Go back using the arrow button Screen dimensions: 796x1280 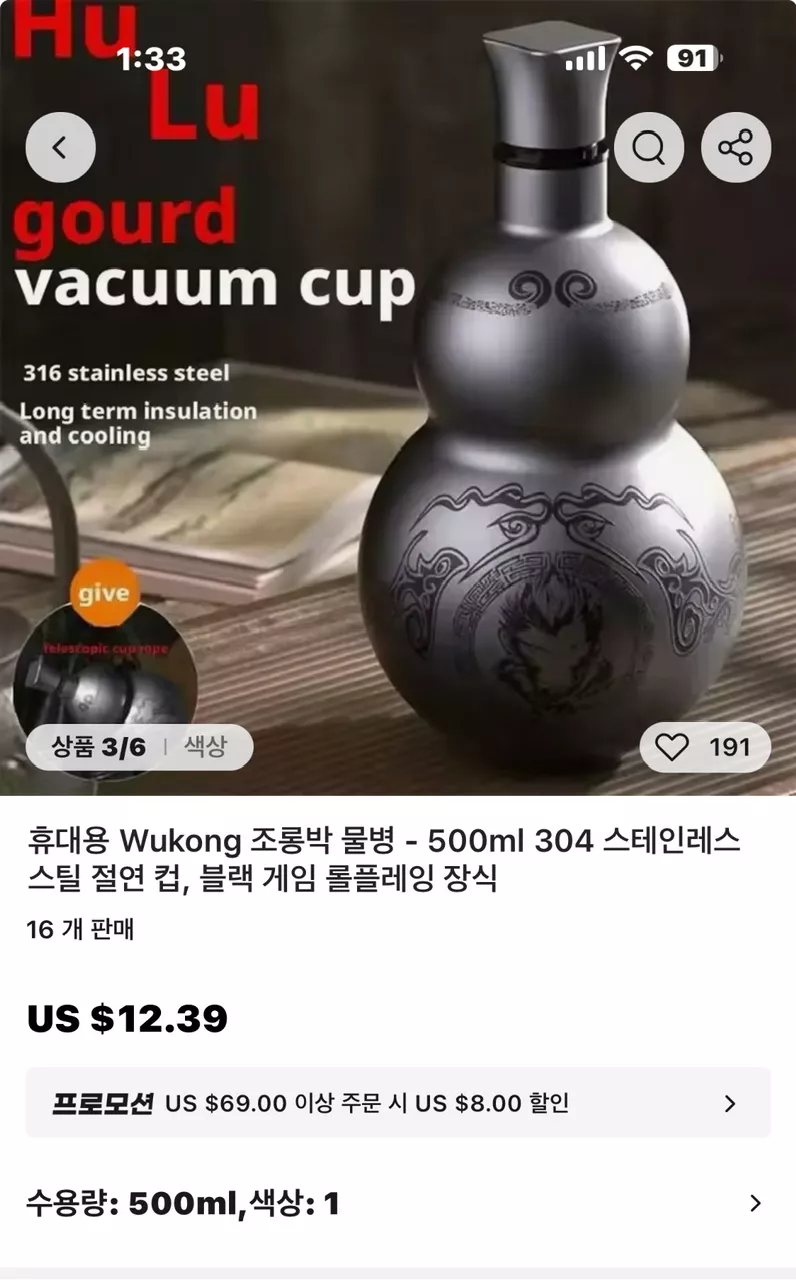tap(60, 148)
